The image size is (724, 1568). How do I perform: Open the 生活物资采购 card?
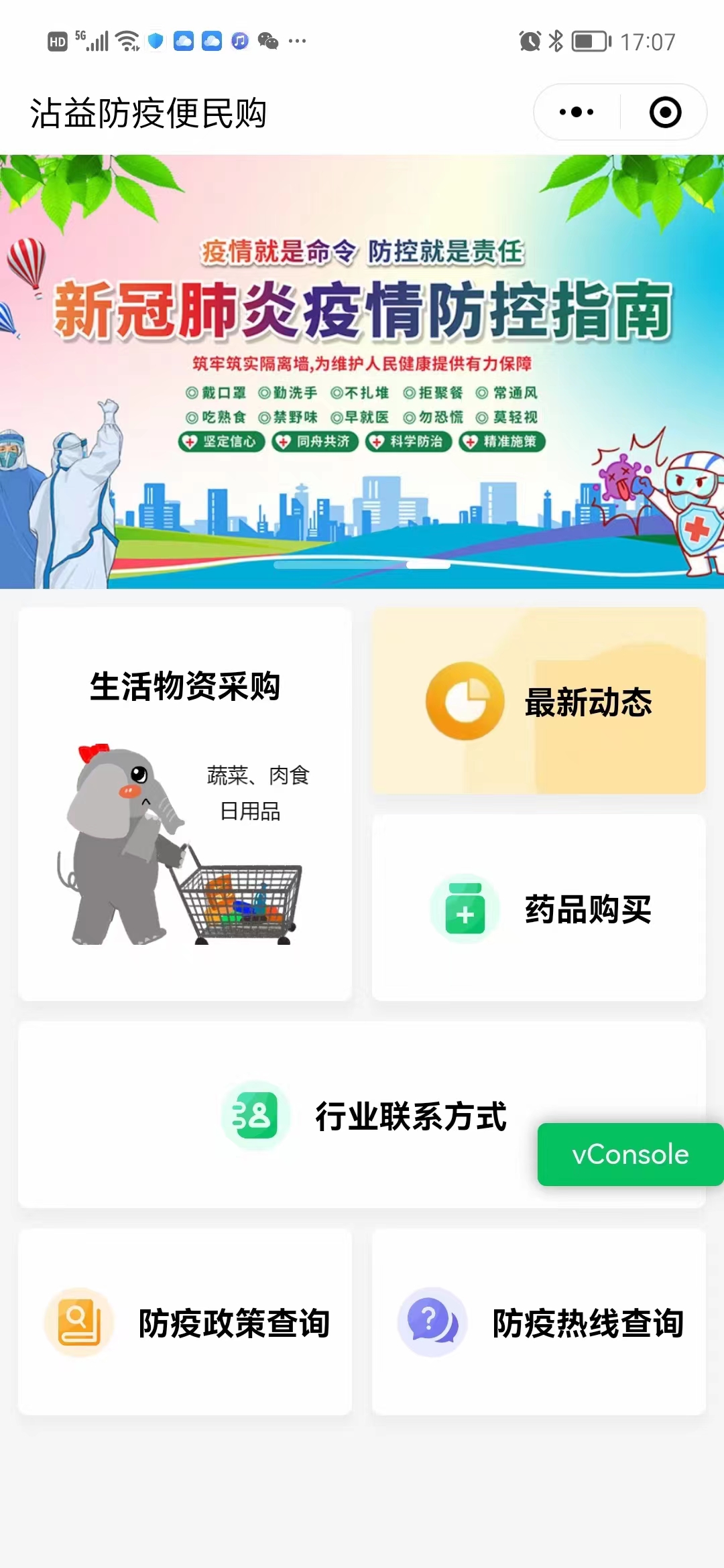[x=185, y=804]
